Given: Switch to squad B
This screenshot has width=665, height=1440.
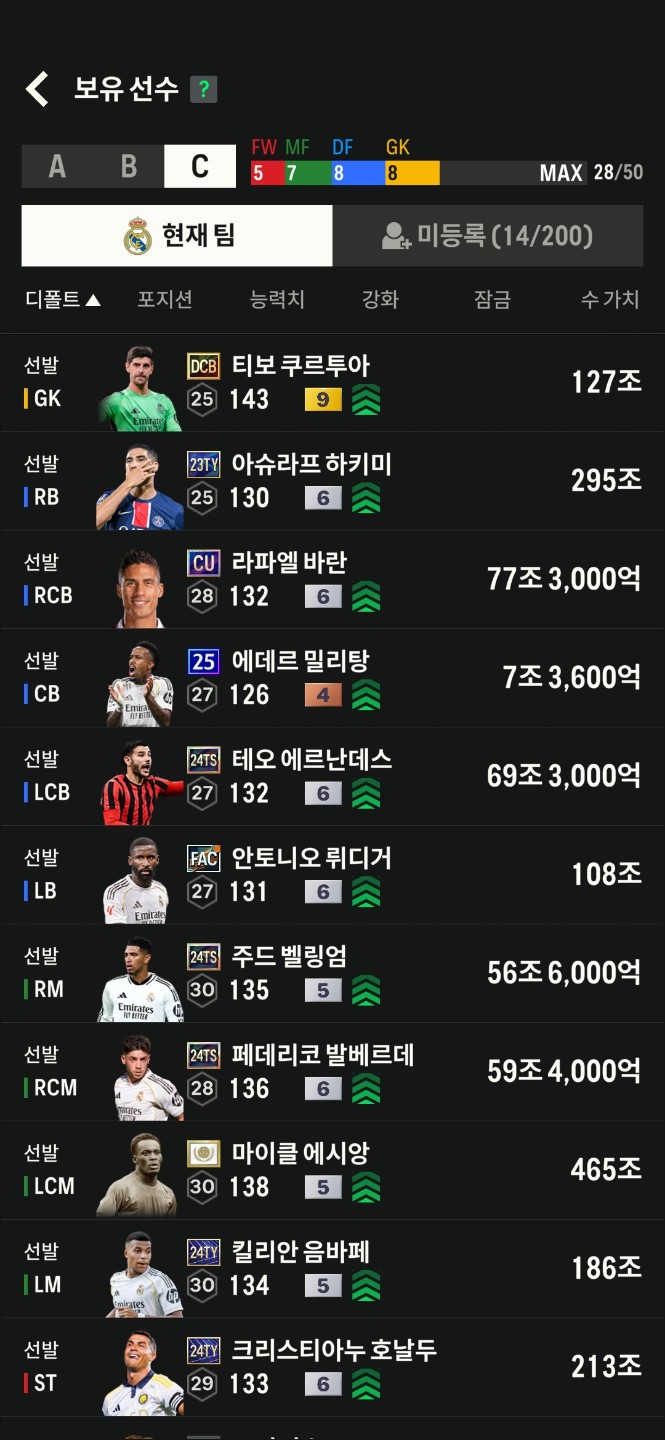Looking at the screenshot, I should pos(129,166).
